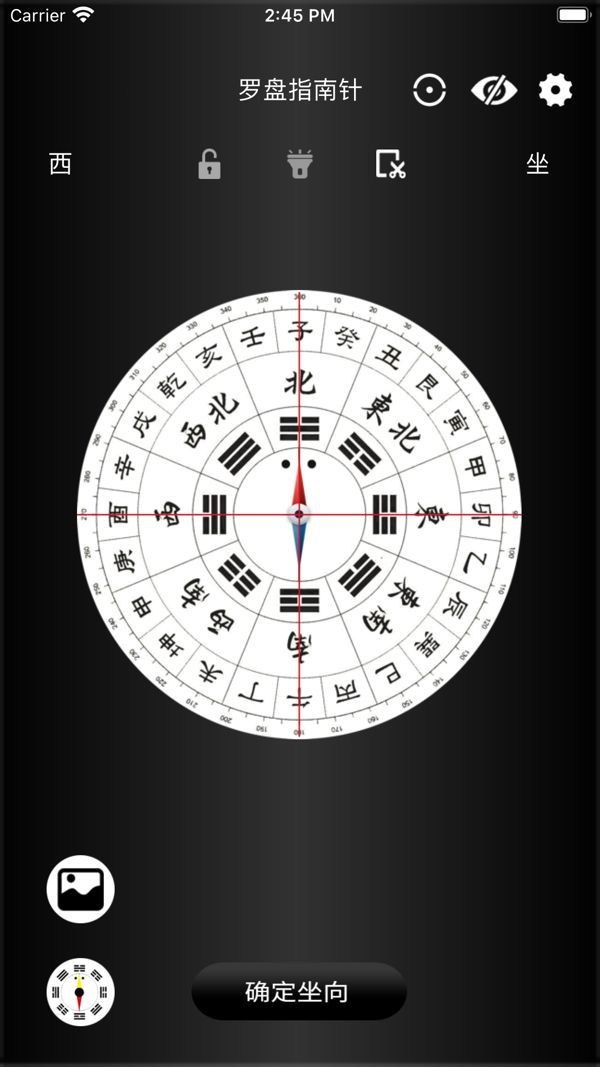Tap the bagua compass style button

[x=81, y=992]
